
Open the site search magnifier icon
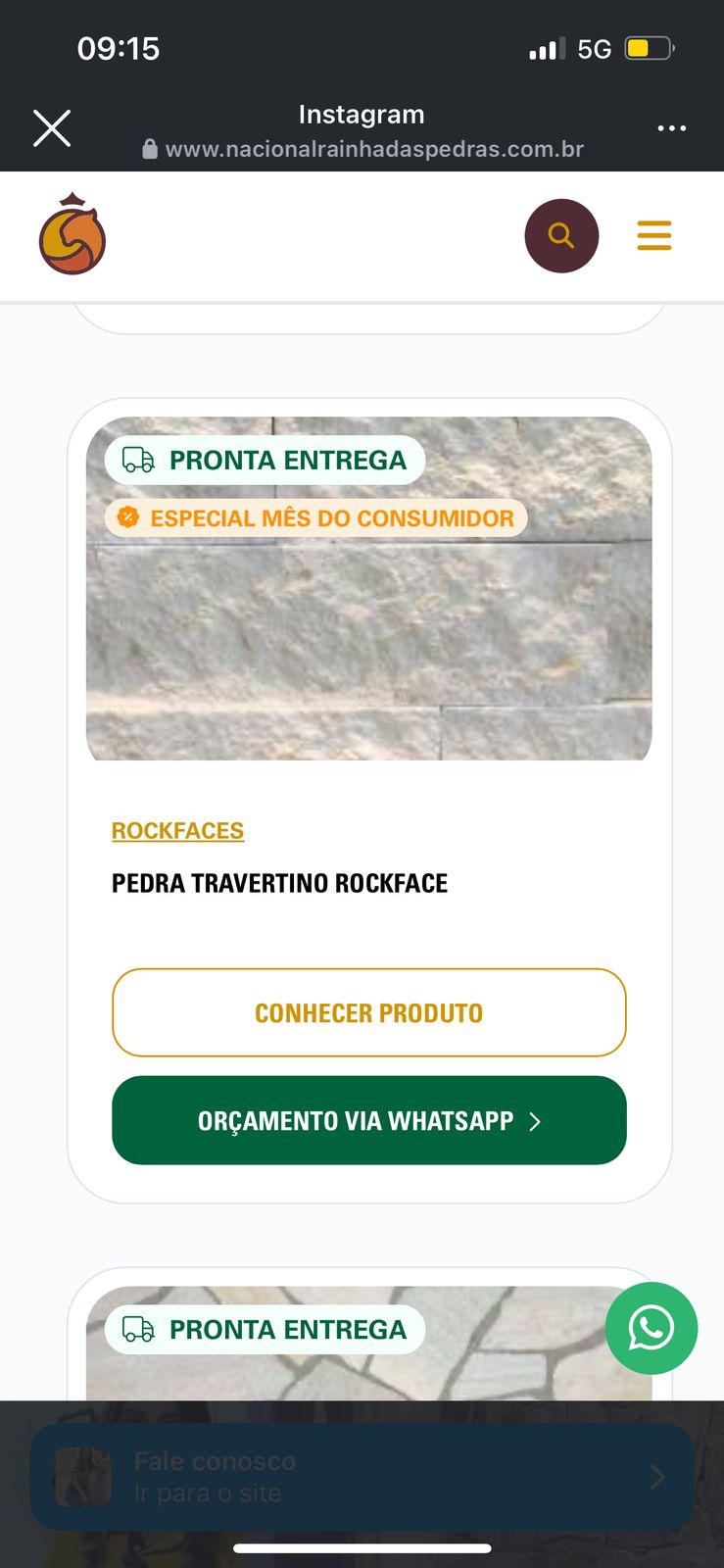561,235
